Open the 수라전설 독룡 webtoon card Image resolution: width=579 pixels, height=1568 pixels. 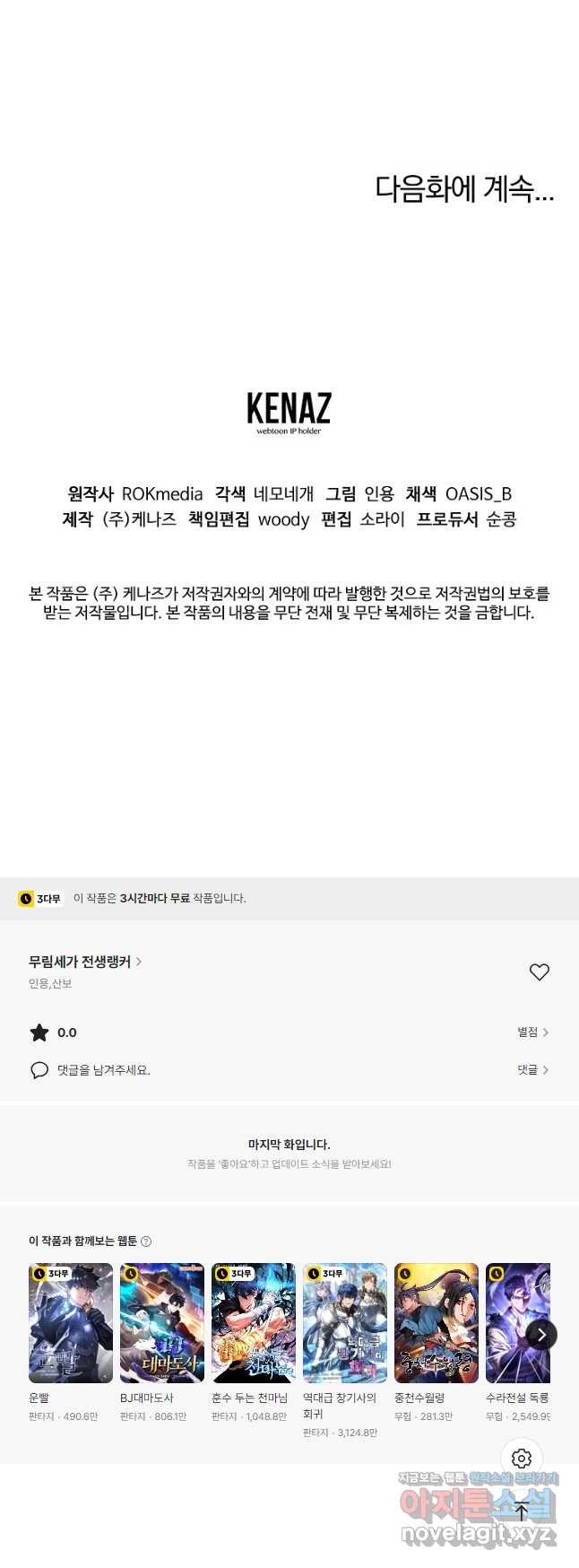pyautogui.click(x=511, y=1323)
